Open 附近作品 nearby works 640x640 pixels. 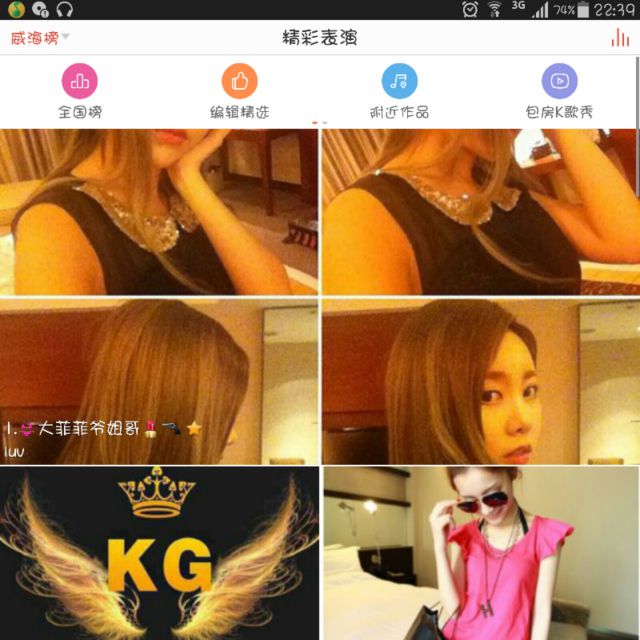coord(399,92)
